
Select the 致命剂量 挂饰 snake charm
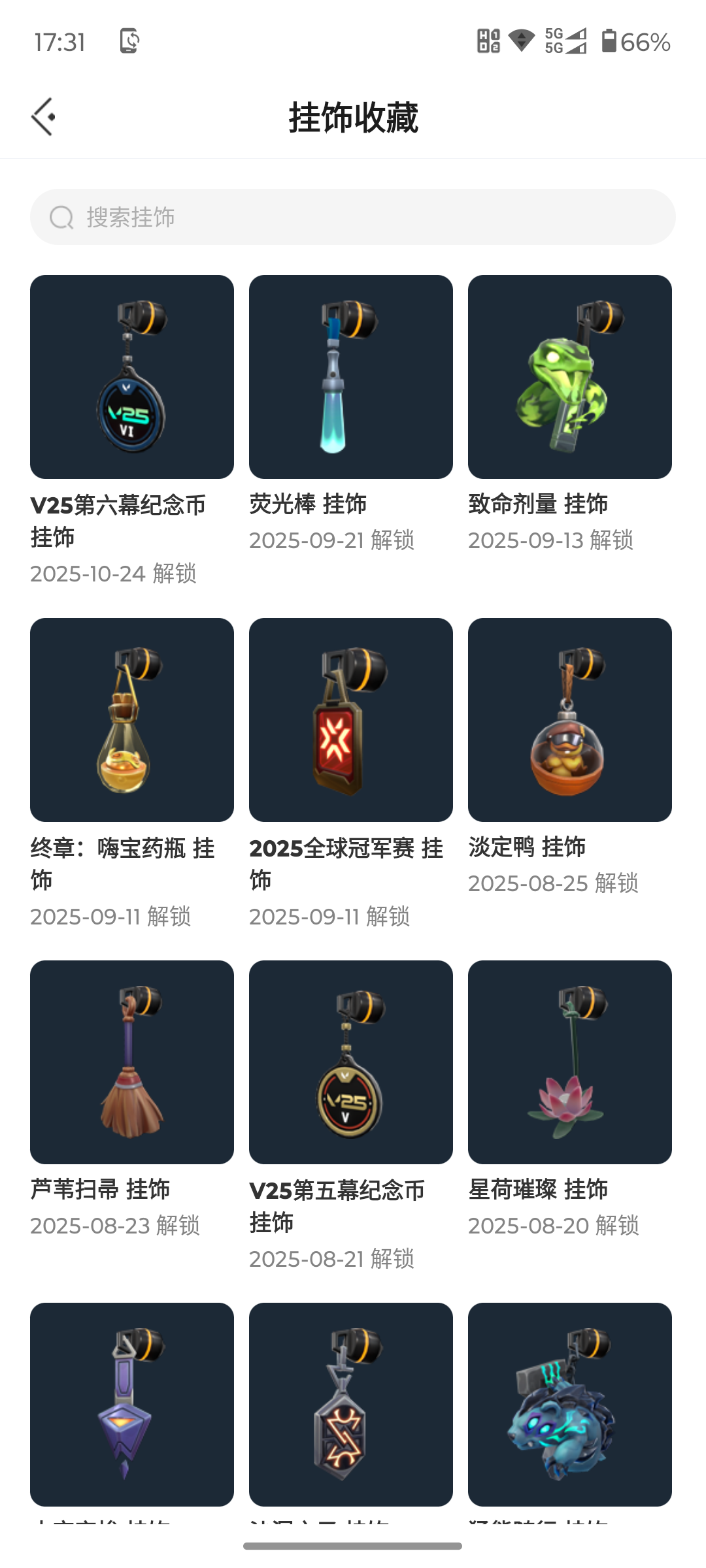[x=570, y=377]
